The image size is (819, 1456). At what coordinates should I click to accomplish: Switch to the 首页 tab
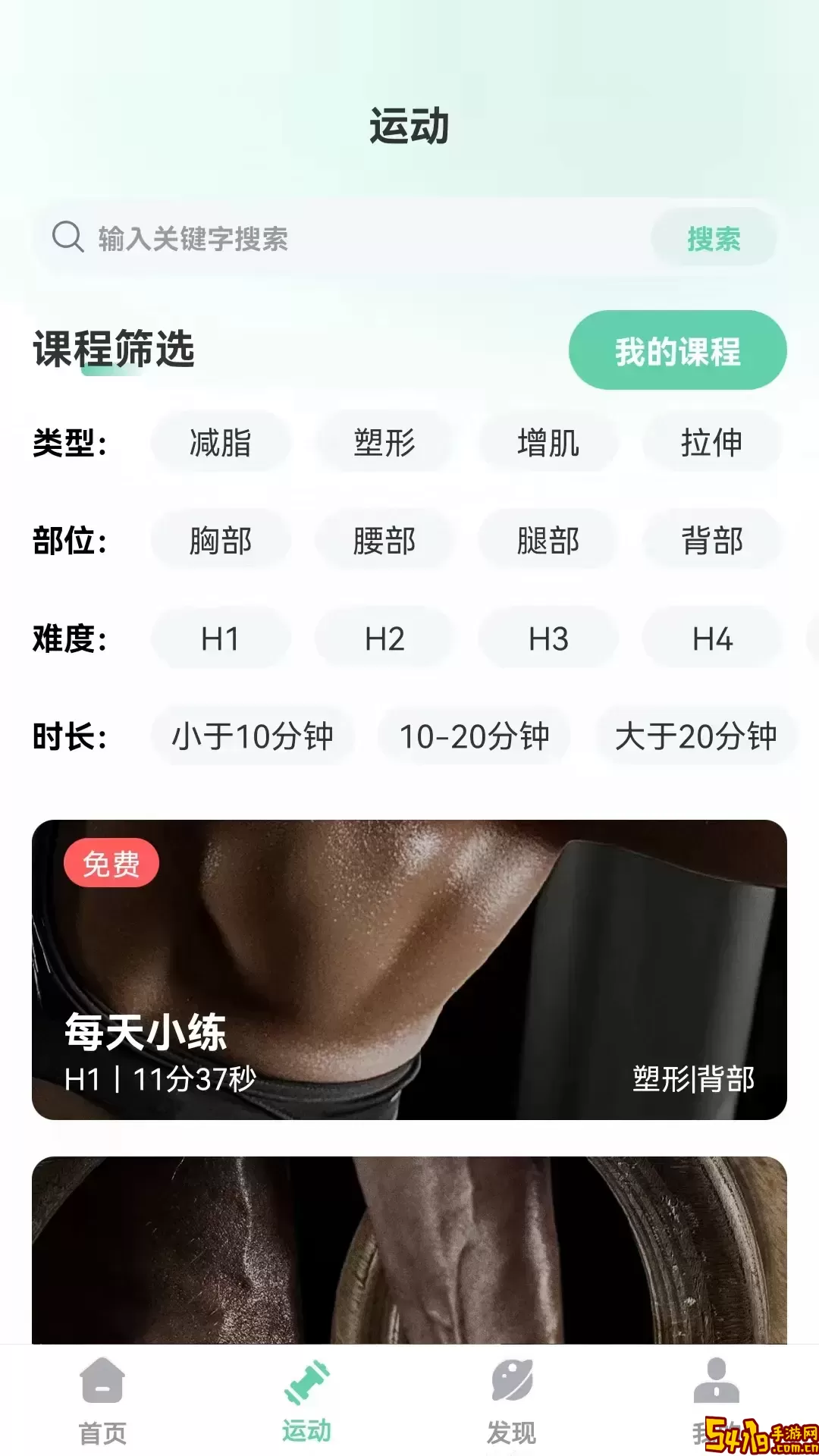[x=102, y=1401]
